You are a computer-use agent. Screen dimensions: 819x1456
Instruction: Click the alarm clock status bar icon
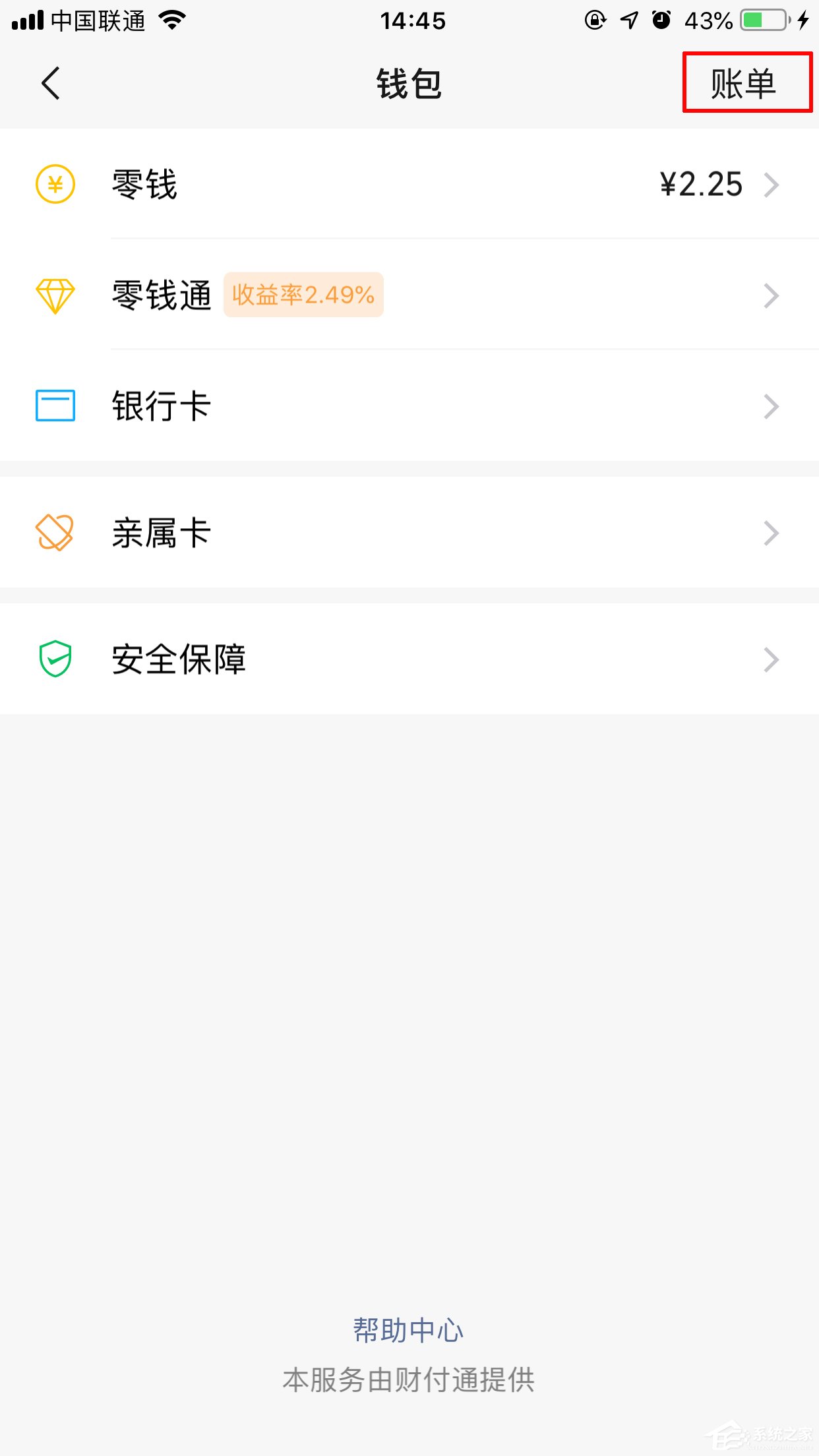click(x=661, y=20)
